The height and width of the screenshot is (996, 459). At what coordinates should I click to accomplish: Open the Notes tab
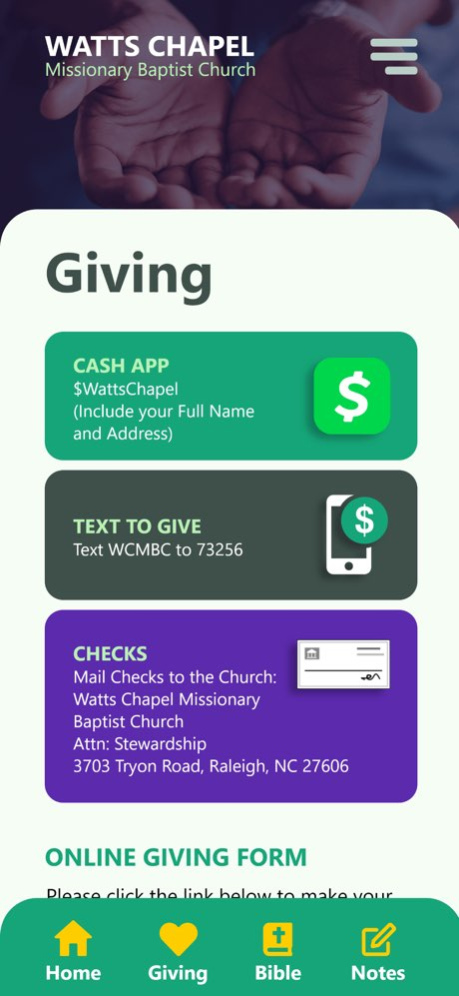click(x=378, y=951)
